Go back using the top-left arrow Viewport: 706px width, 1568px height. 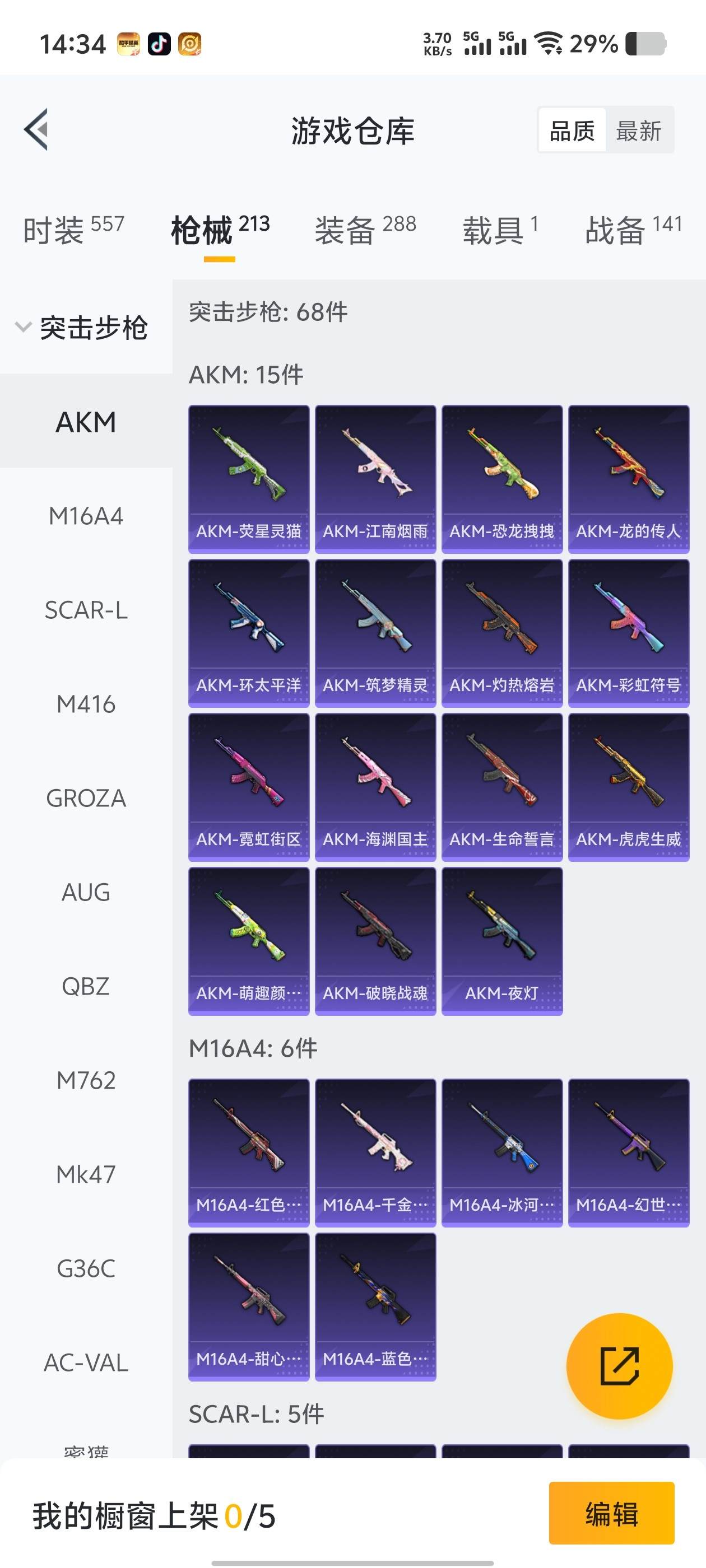[x=36, y=130]
